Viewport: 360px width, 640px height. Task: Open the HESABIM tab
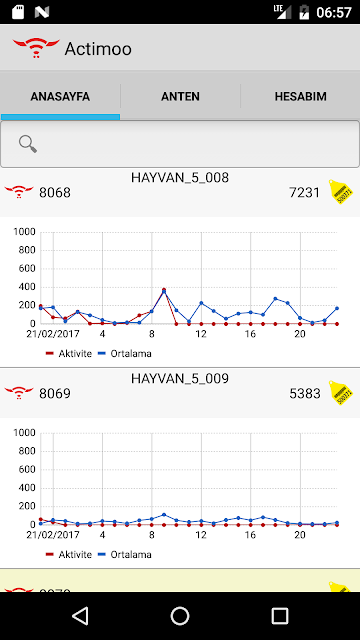point(300,96)
